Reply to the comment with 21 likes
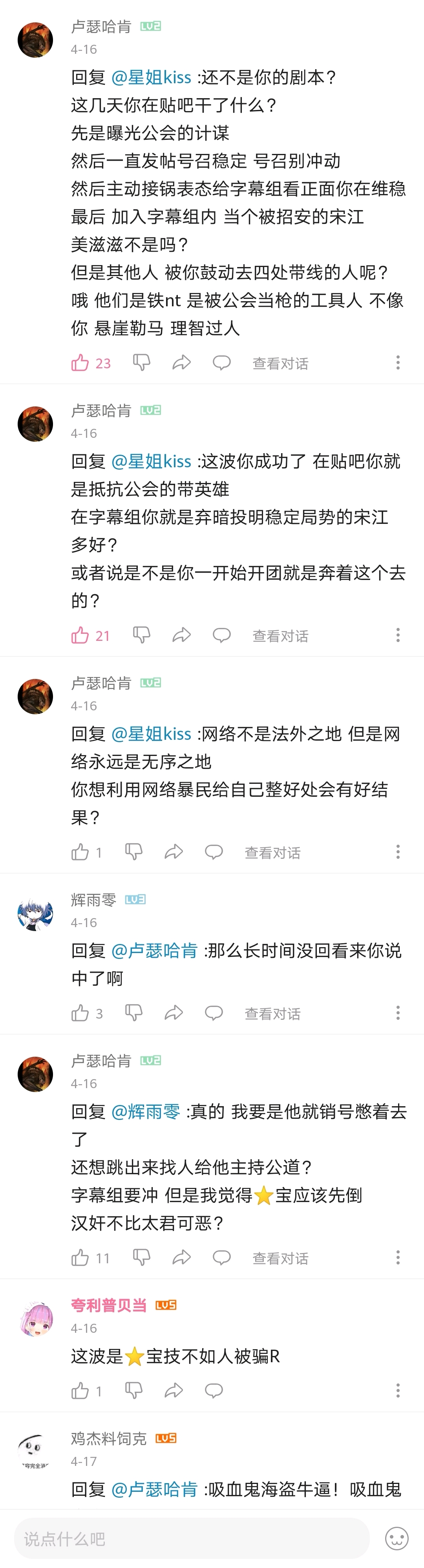Image resolution: width=424 pixels, height=1568 pixels. 221,635
